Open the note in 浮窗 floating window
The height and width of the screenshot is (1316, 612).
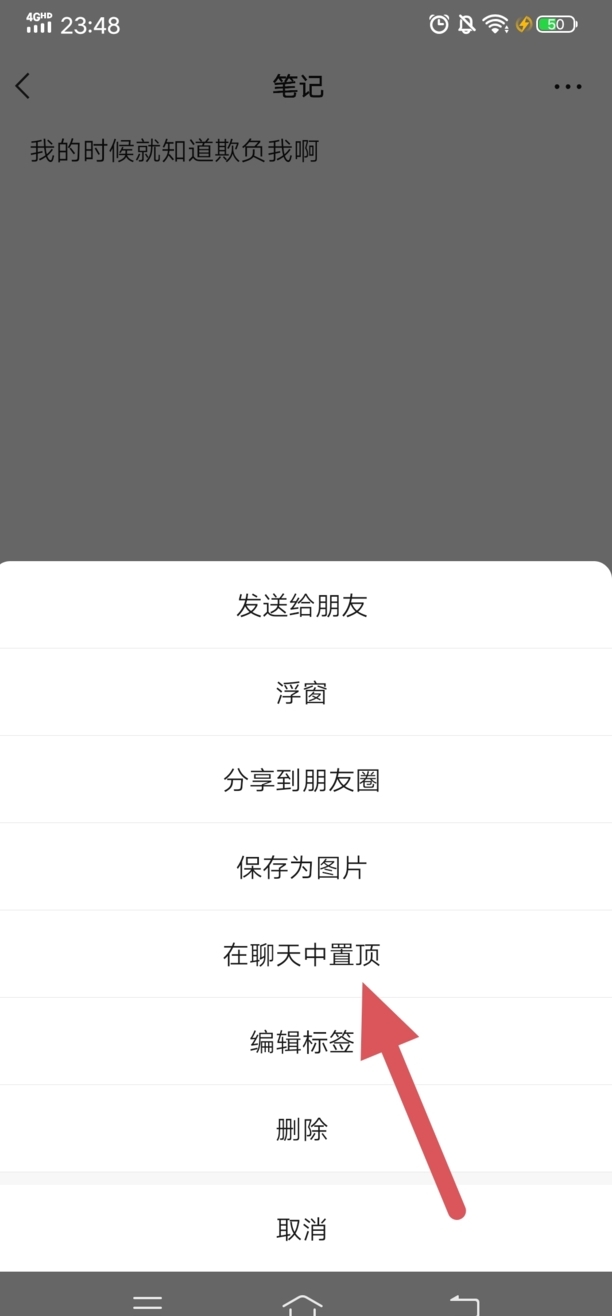[x=306, y=692]
